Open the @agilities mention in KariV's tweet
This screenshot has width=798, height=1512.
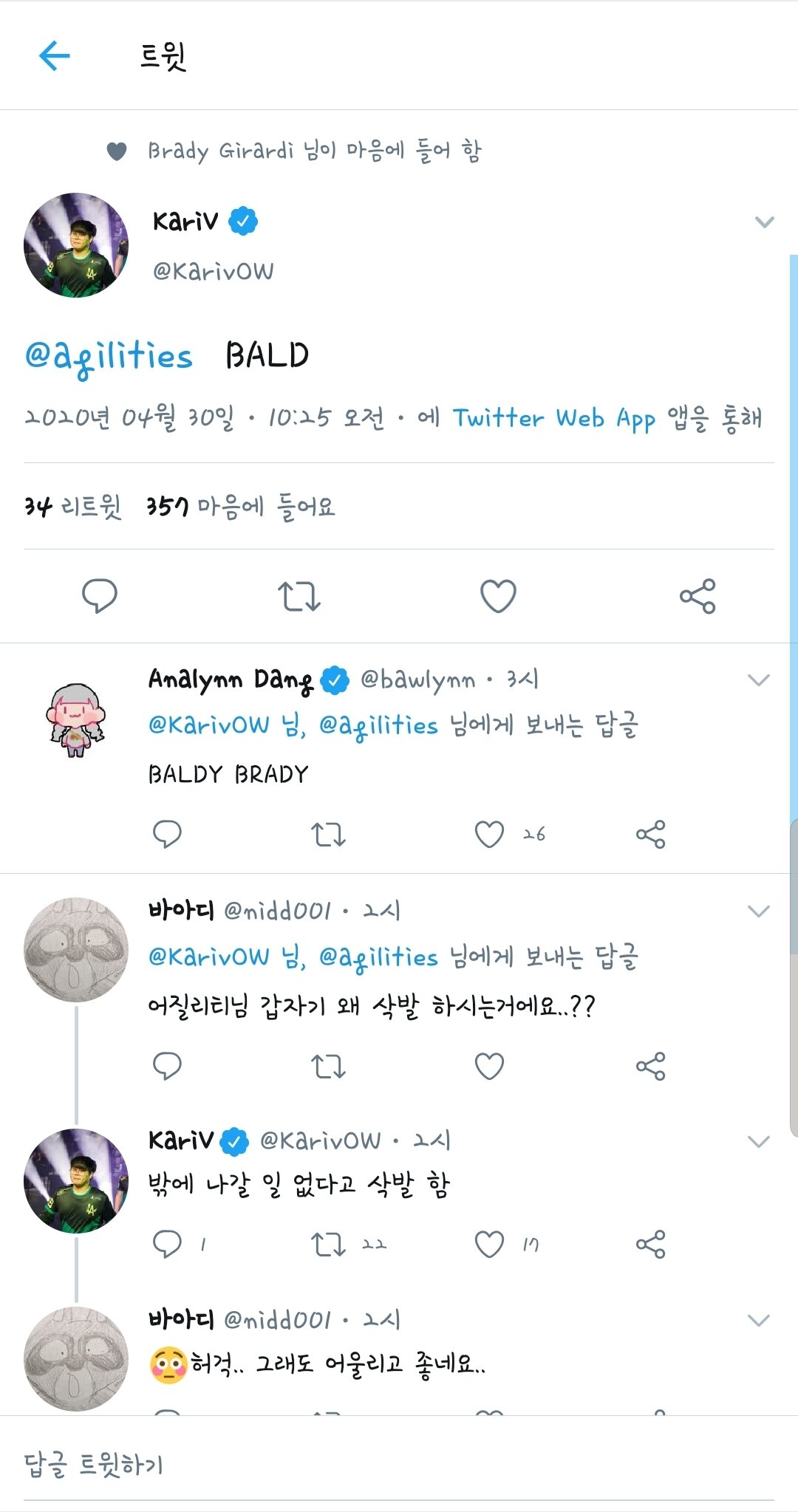coord(109,357)
